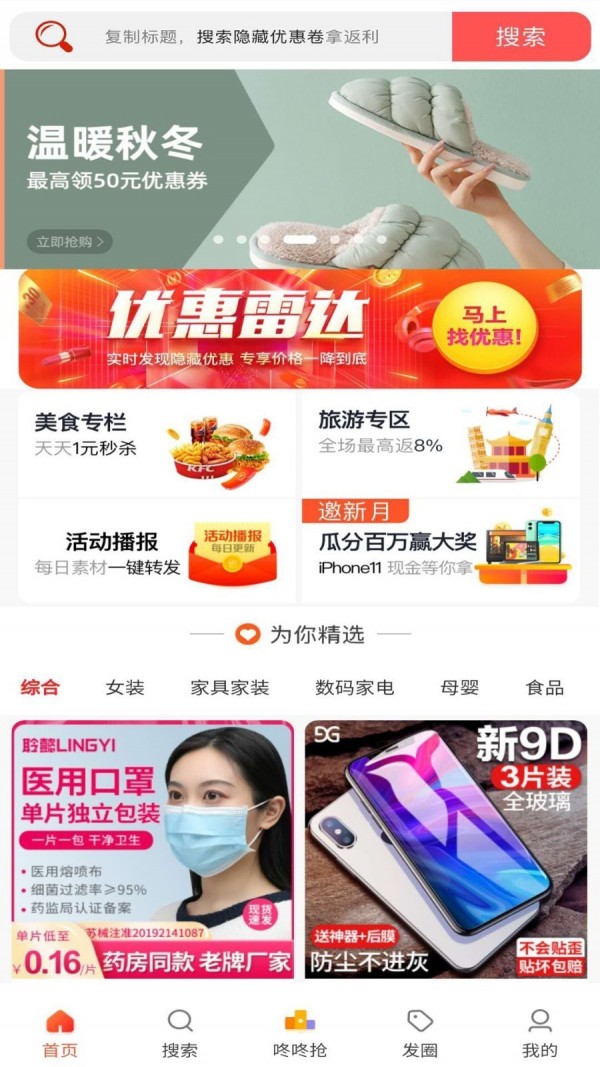Open the 咚咚抢 tab
600x1067 pixels.
300,1033
